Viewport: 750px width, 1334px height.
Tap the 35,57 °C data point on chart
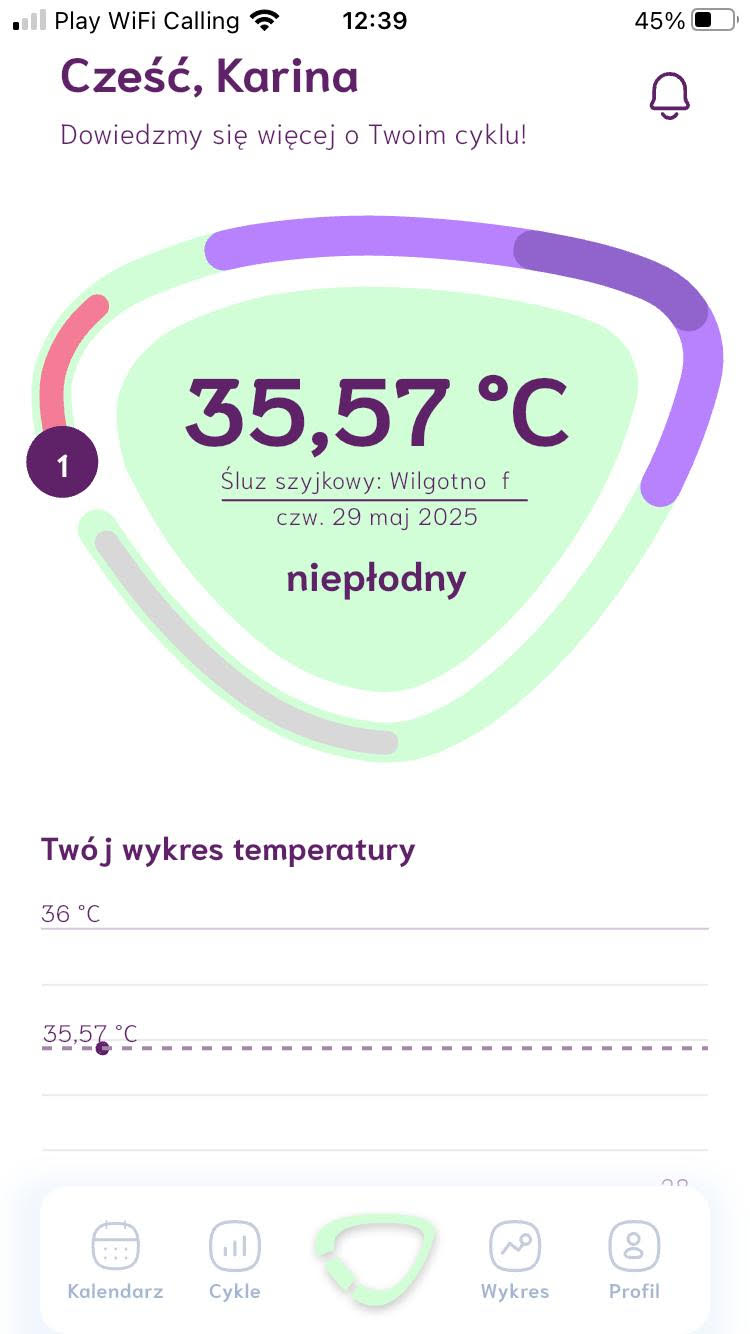102,1047
